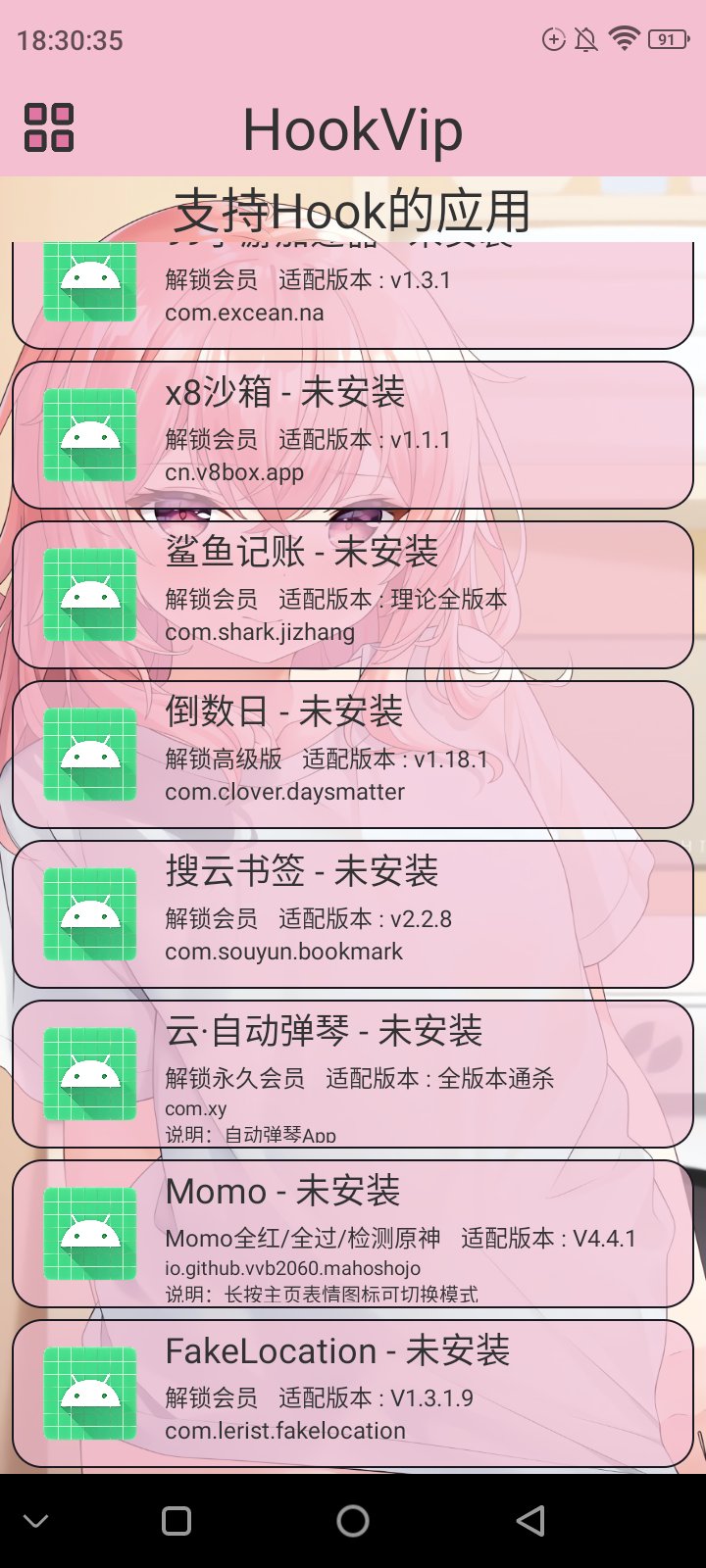Tap the 支持Hook的应用 header

tap(353, 208)
